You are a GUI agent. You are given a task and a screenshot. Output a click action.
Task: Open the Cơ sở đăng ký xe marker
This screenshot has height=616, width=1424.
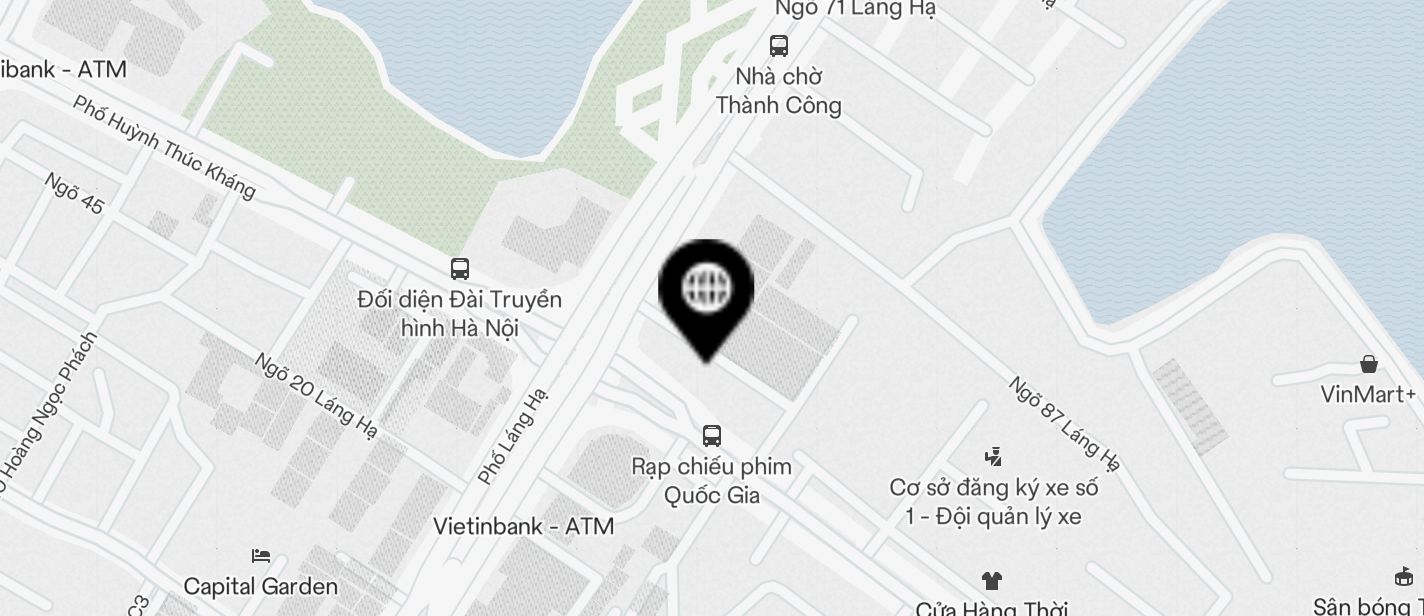pyautogui.click(x=993, y=458)
